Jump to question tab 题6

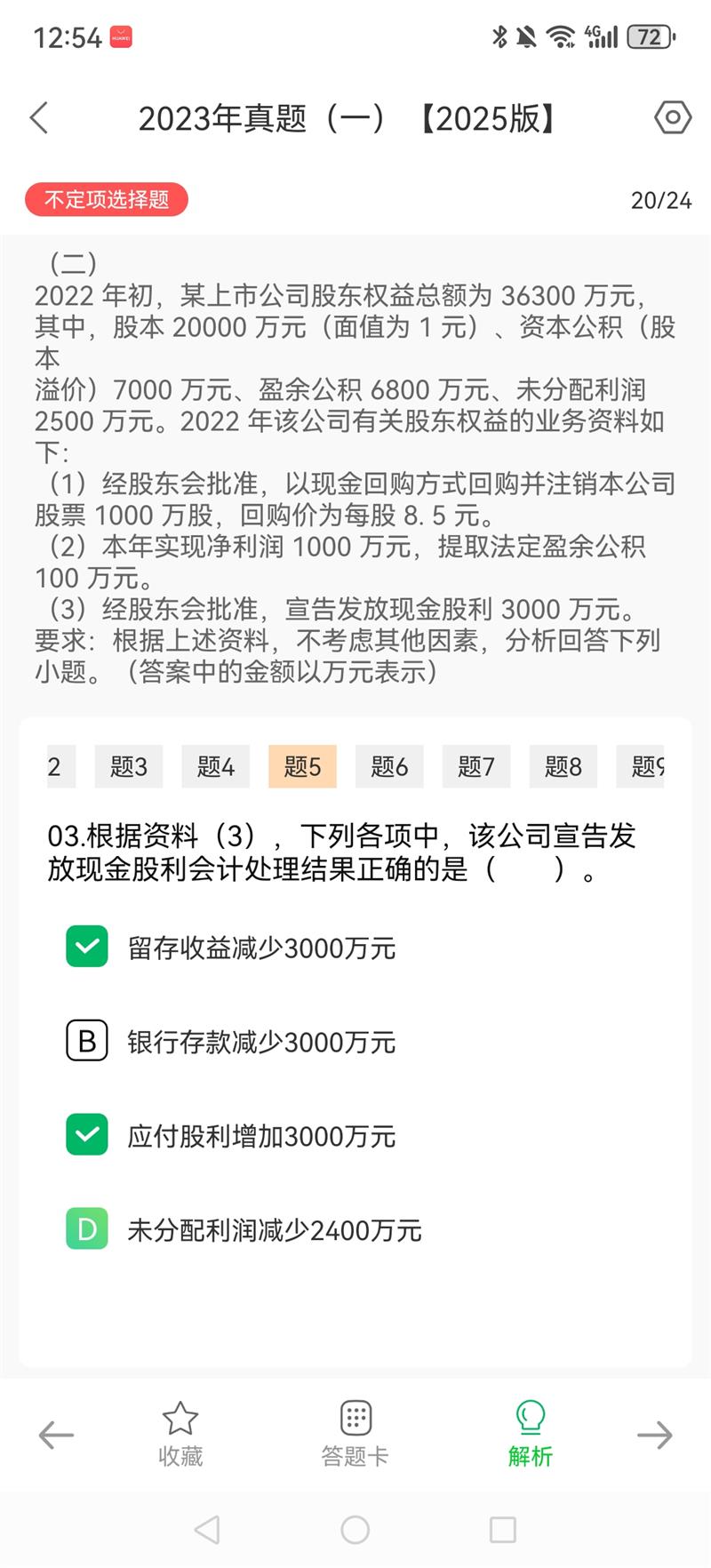click(x=389, y=766)
